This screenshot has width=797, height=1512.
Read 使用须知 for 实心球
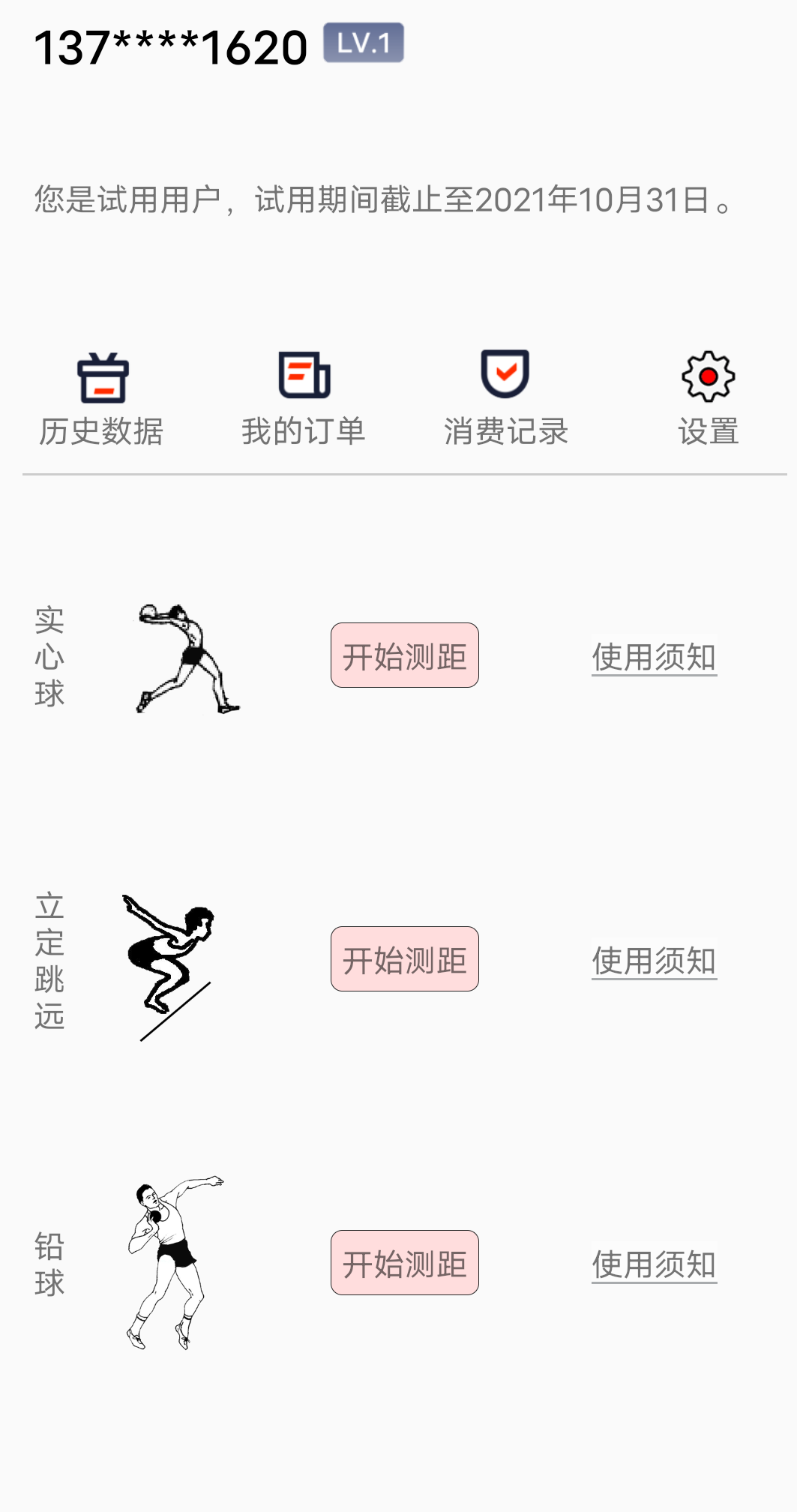pyautogui.click(x=654, y=657)
